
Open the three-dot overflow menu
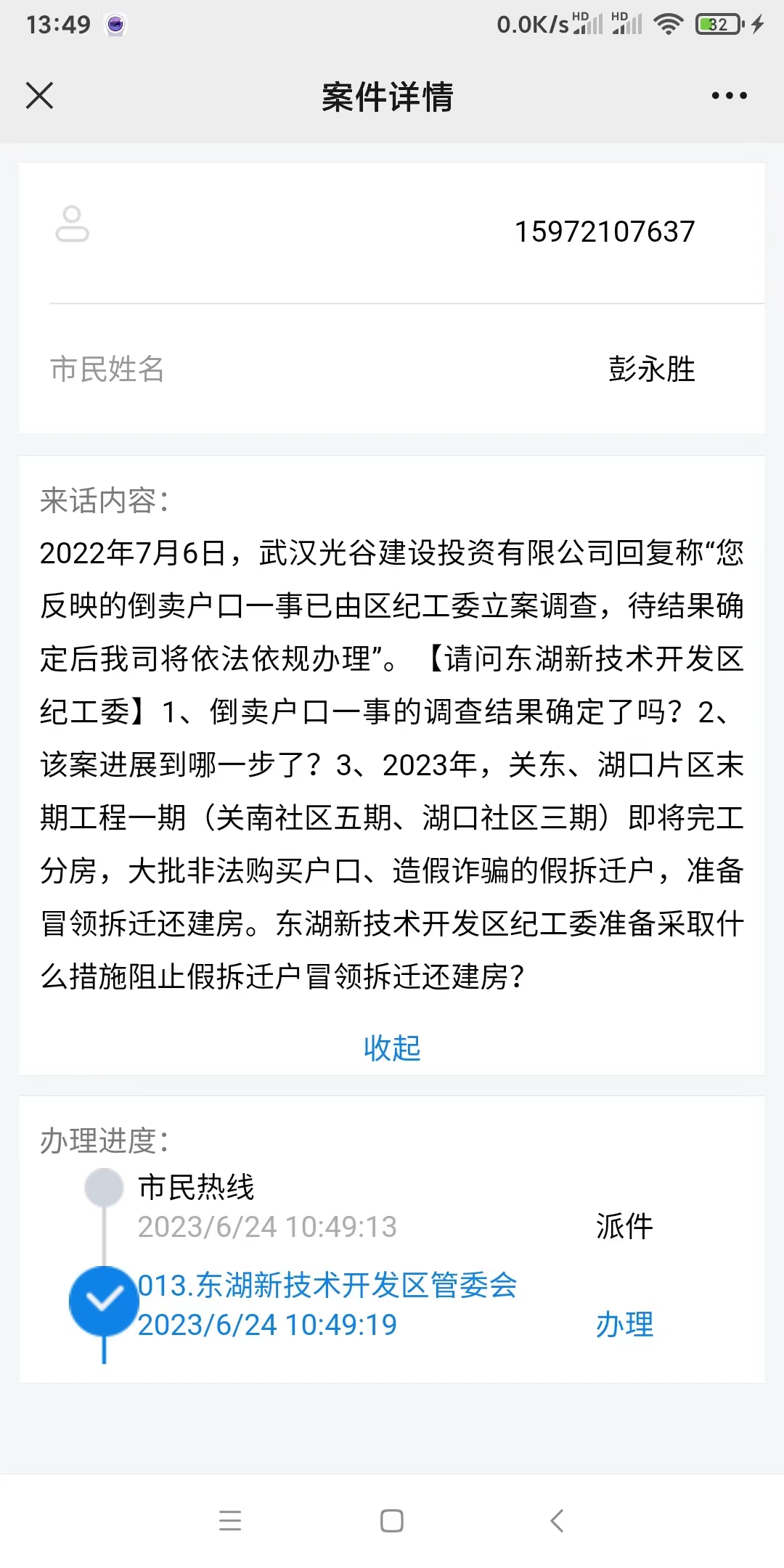729,95
